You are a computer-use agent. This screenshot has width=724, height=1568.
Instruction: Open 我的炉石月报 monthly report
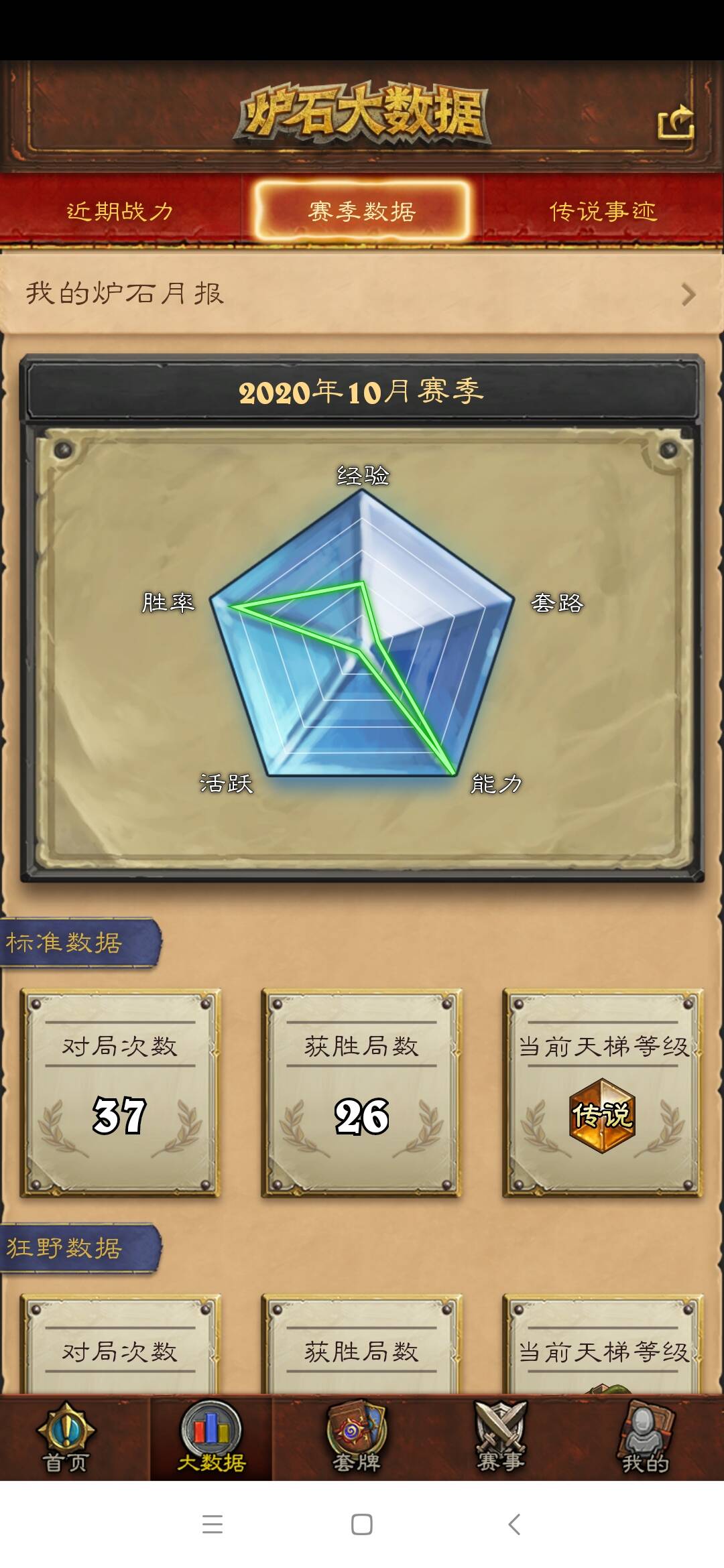(x=362, y=293)
